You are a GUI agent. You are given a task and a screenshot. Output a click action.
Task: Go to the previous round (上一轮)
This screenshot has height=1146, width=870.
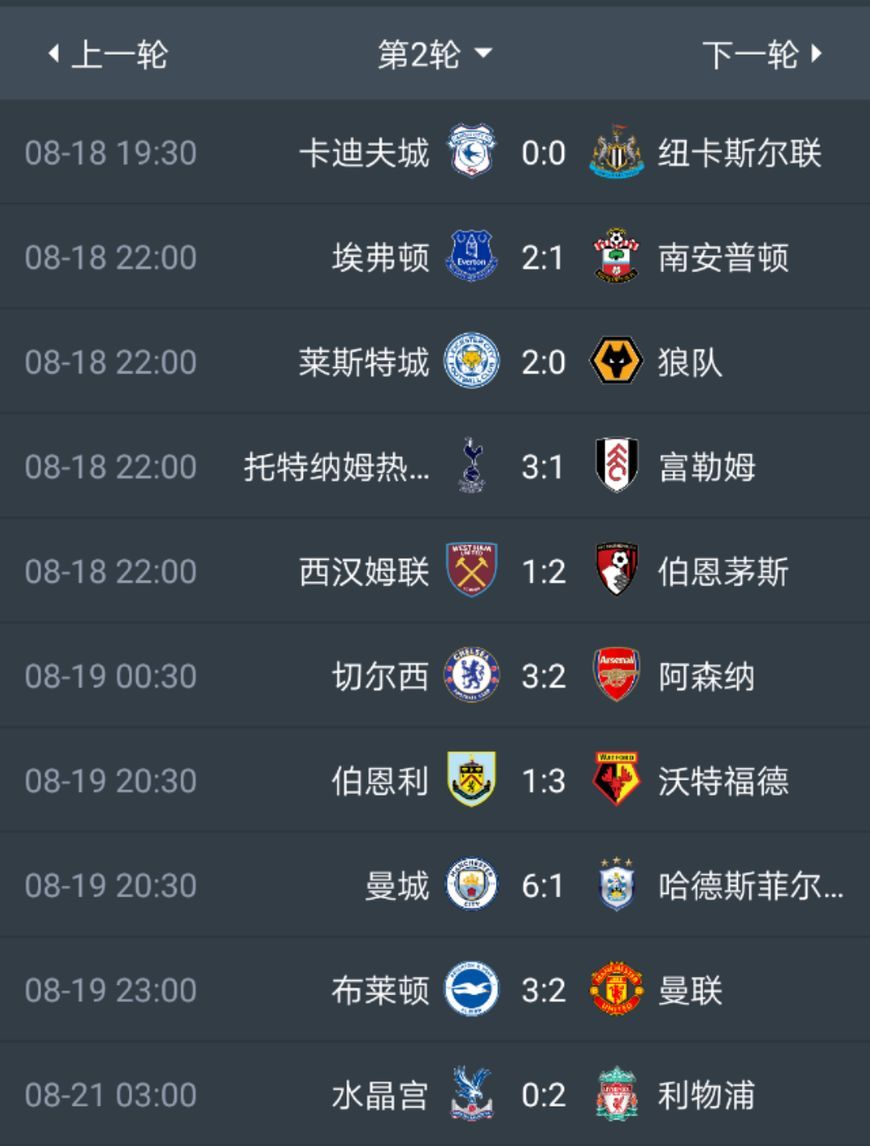[x=108, y=54]
